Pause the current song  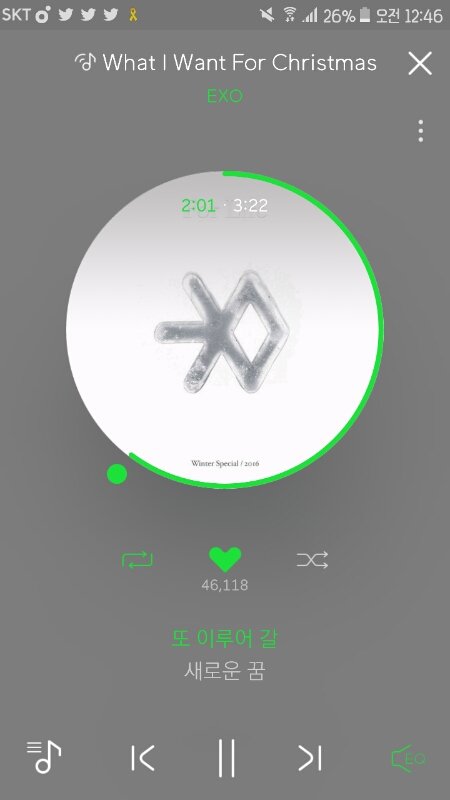tap(226, 758)
